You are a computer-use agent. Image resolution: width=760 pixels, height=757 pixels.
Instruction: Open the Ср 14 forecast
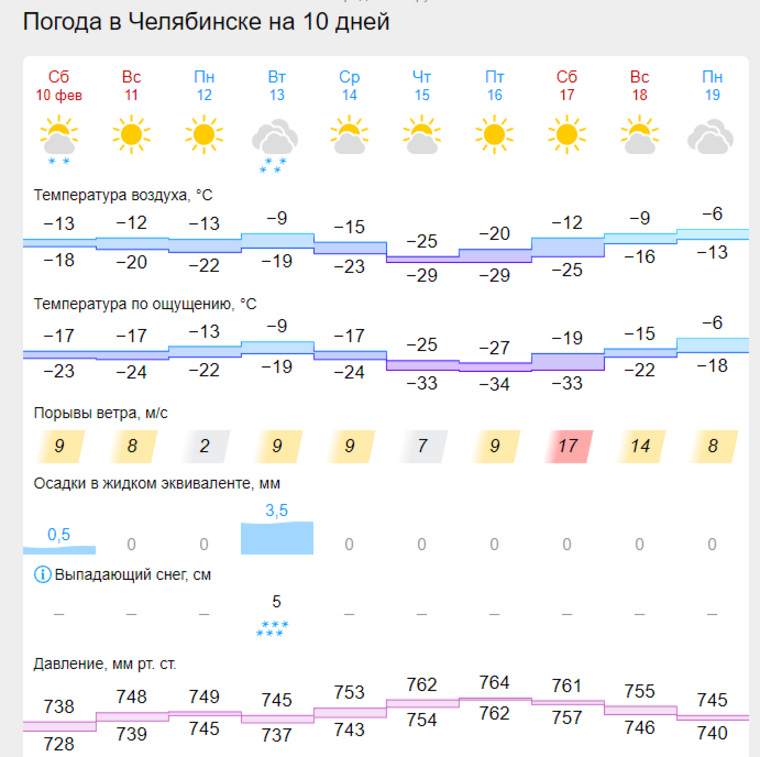pyautogui.click(x=349, y=86)
